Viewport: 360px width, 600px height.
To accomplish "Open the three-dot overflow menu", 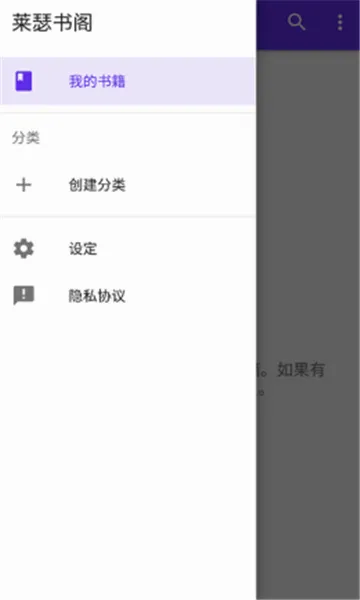I will pyautogui.click(x=340, y=22).
